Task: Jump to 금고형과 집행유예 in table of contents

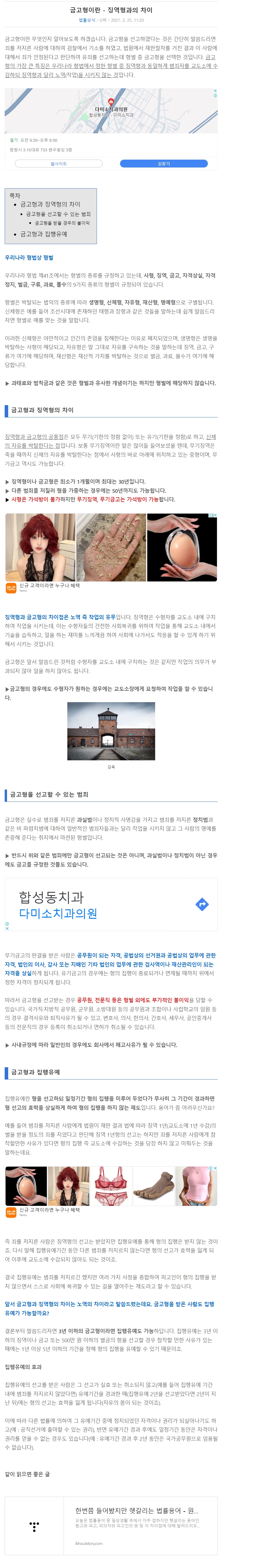Action: [44, 234]
